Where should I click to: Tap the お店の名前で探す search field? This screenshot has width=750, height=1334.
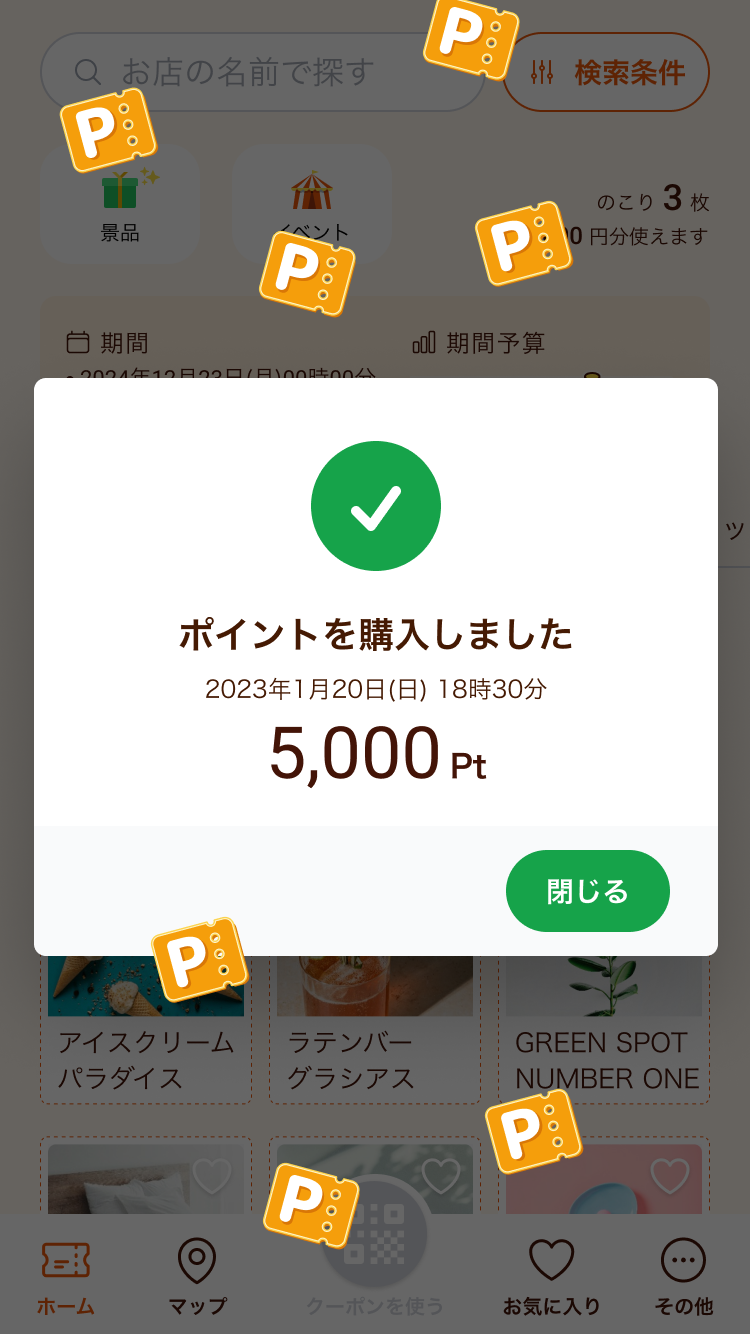coord(260,71)
